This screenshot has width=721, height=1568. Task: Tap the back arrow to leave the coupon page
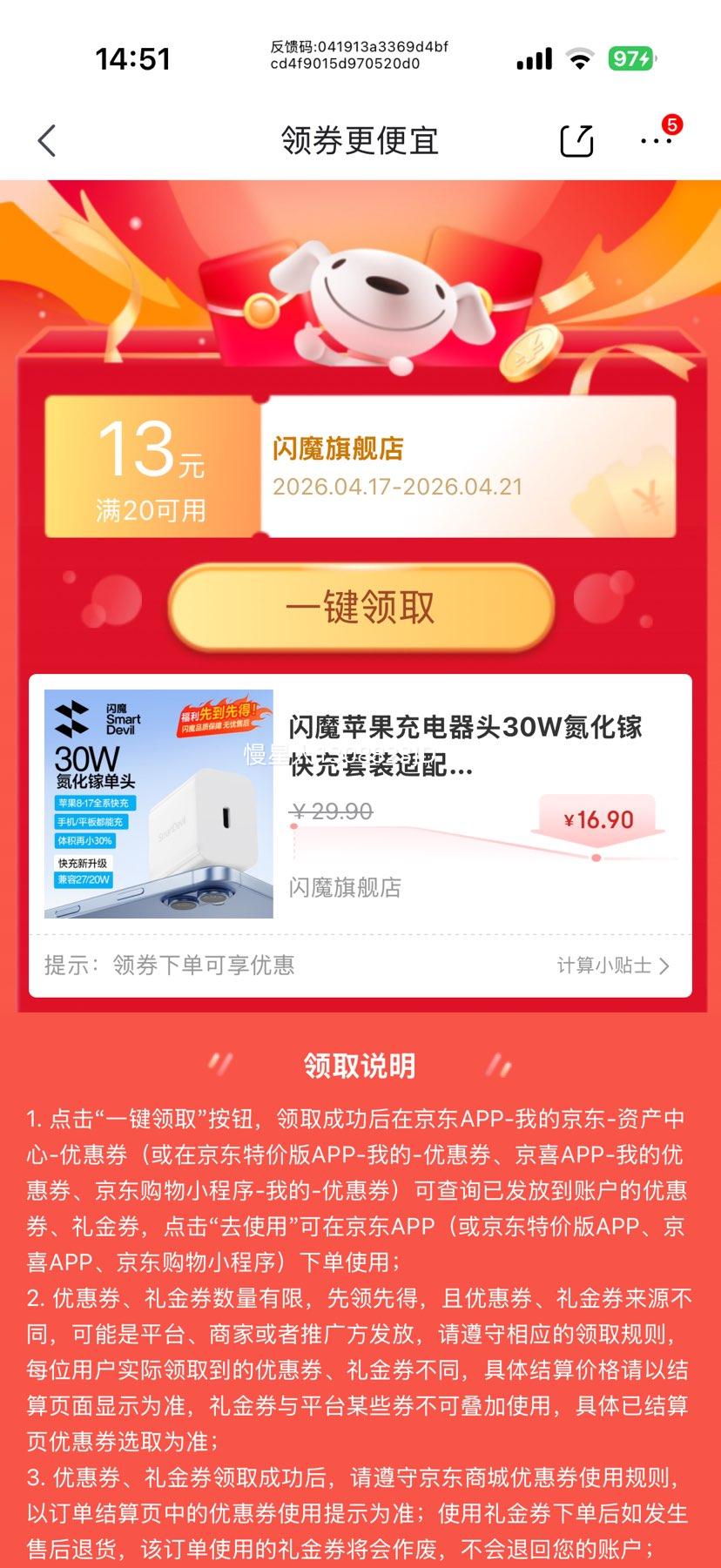[45, 140]
